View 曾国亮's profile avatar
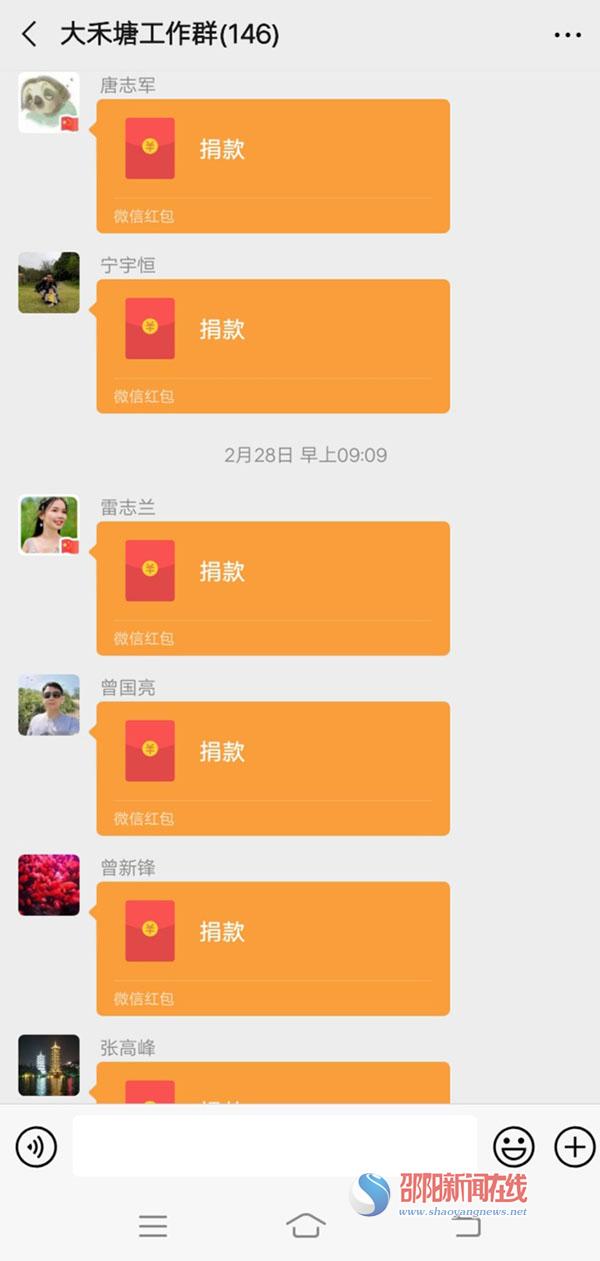This screenshot has height=1261, width=600. point(49,704)
